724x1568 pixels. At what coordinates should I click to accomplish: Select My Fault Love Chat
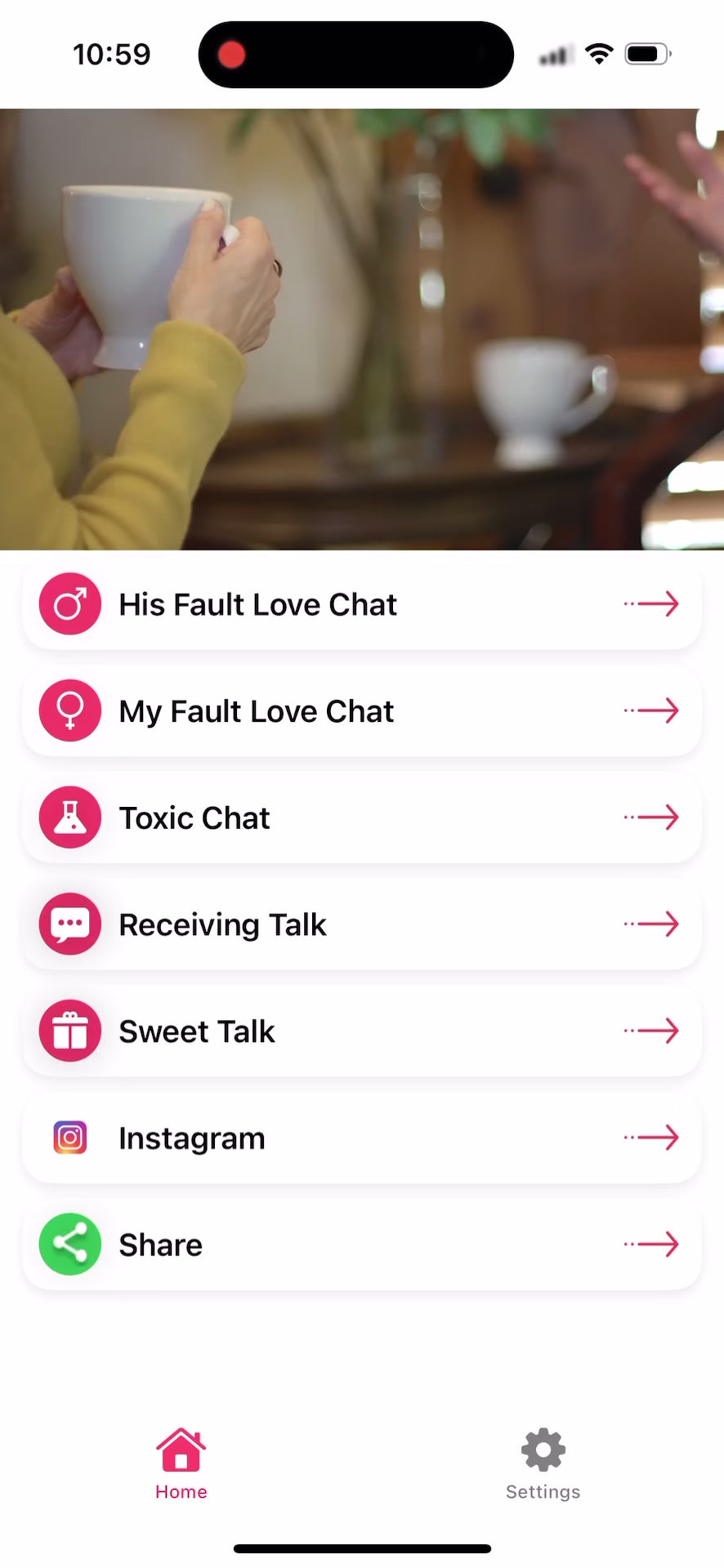click(361, 710)
